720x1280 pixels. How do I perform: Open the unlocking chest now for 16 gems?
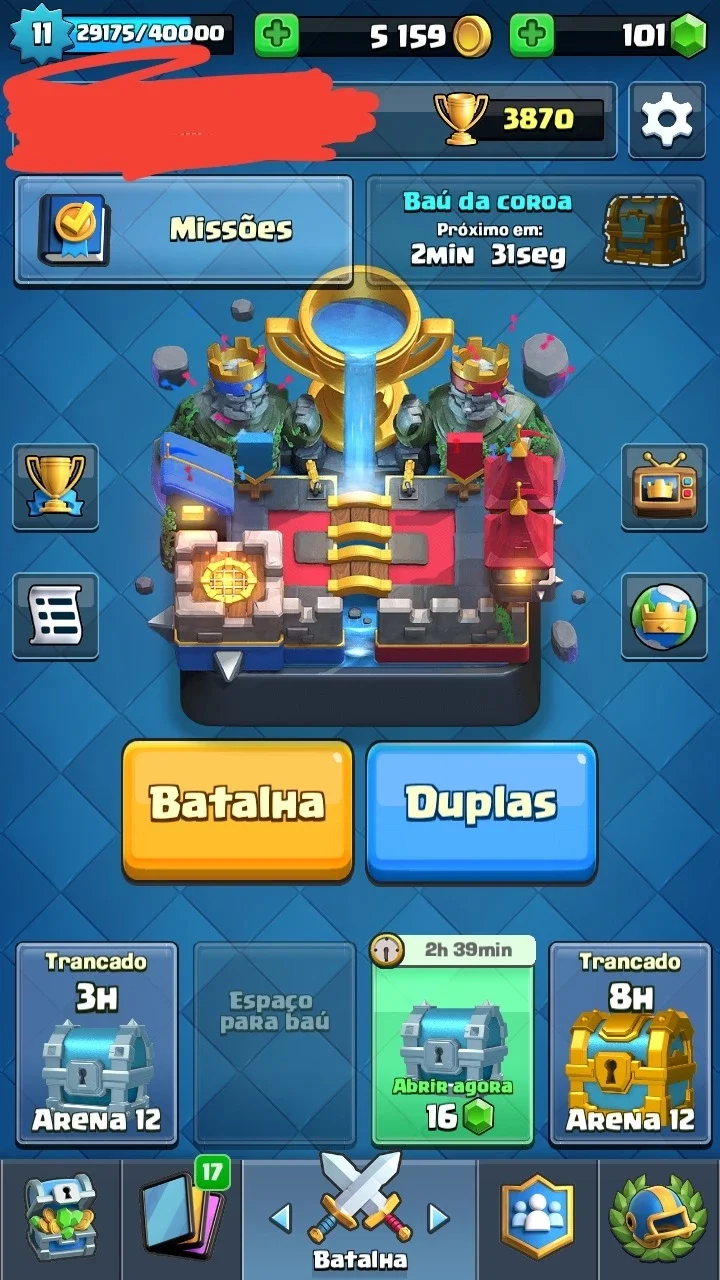pyautogui.click(x=453, y=1043)
